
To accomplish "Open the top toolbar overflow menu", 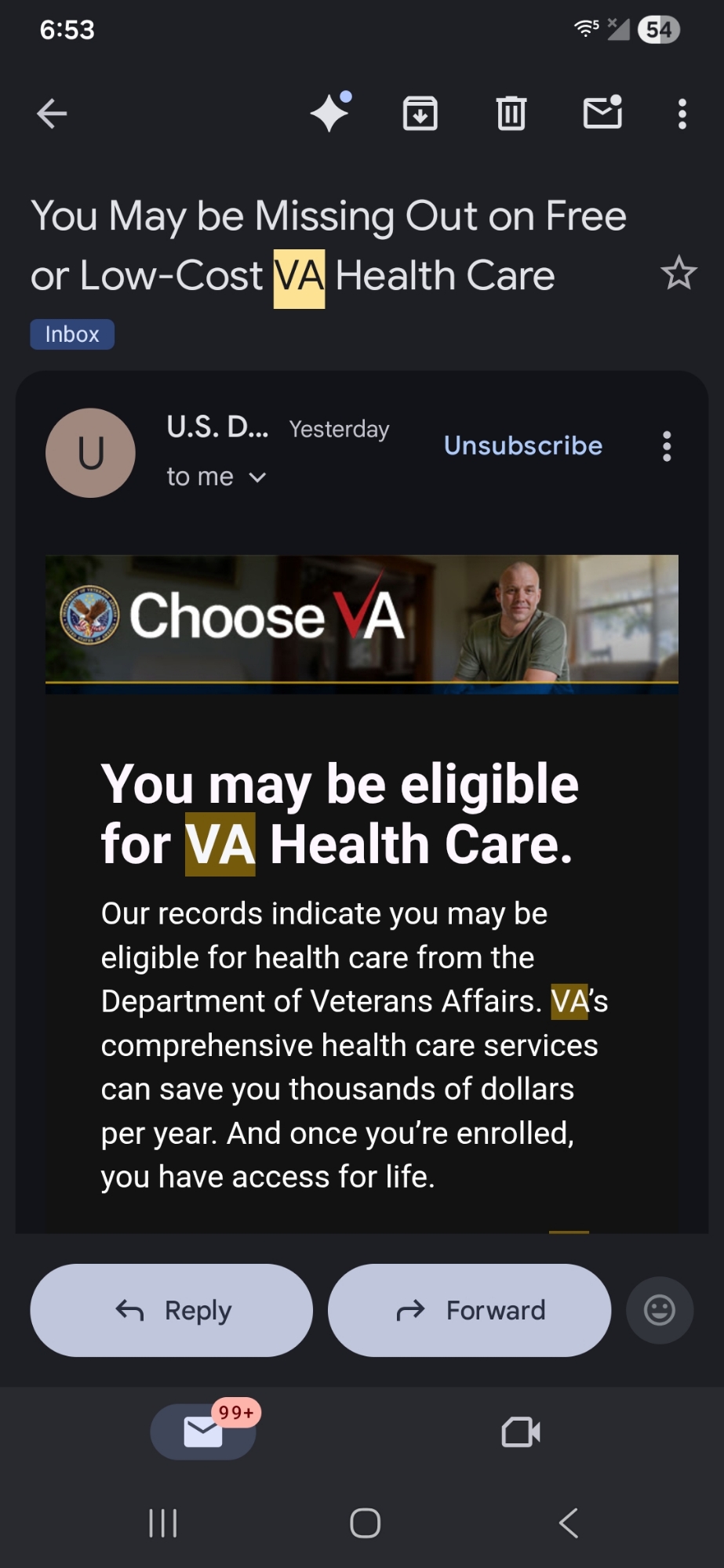I will [682, 114].
